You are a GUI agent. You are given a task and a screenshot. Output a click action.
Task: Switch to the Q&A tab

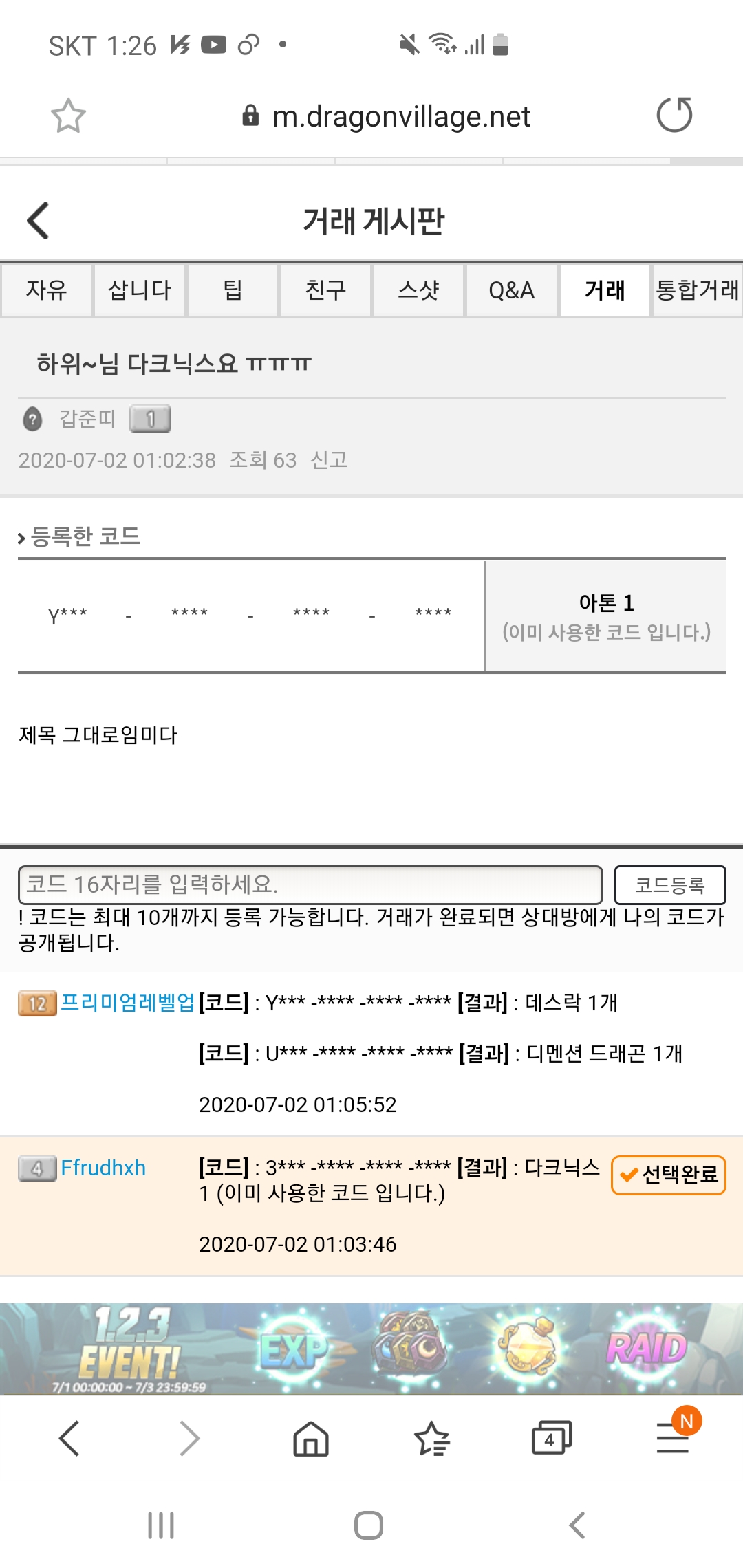click(511, 290)
